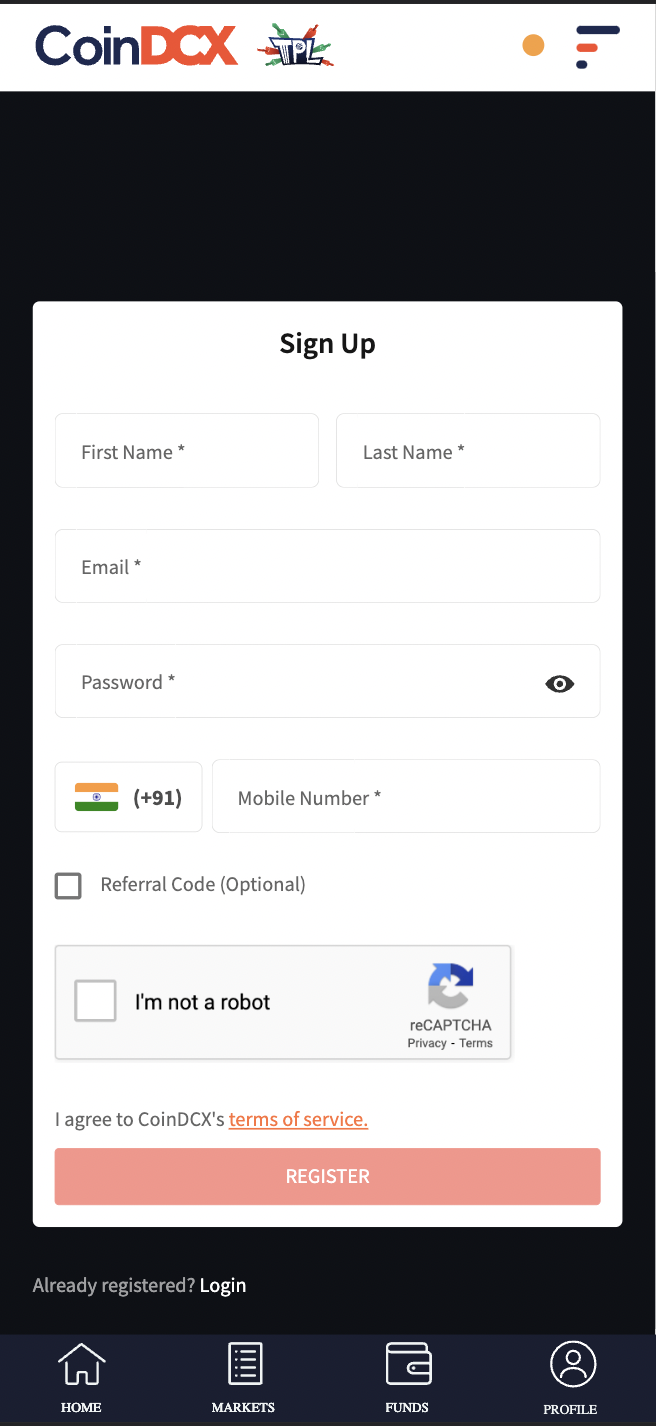Select the Password field

[x=328, y=681]
